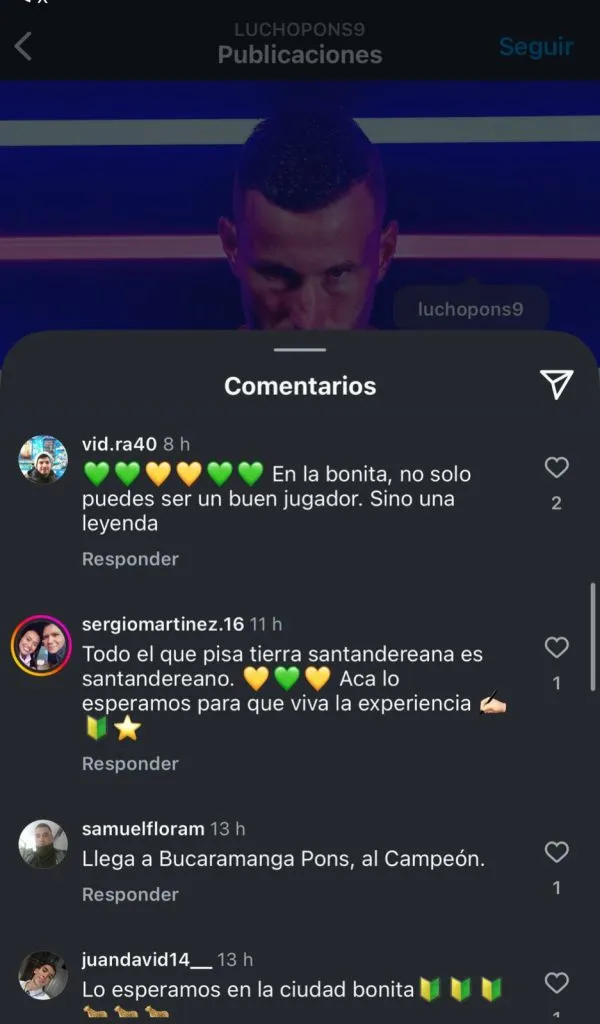Like the comment by vid.ra40
600x1024 pixels.
tap(556, 467)
